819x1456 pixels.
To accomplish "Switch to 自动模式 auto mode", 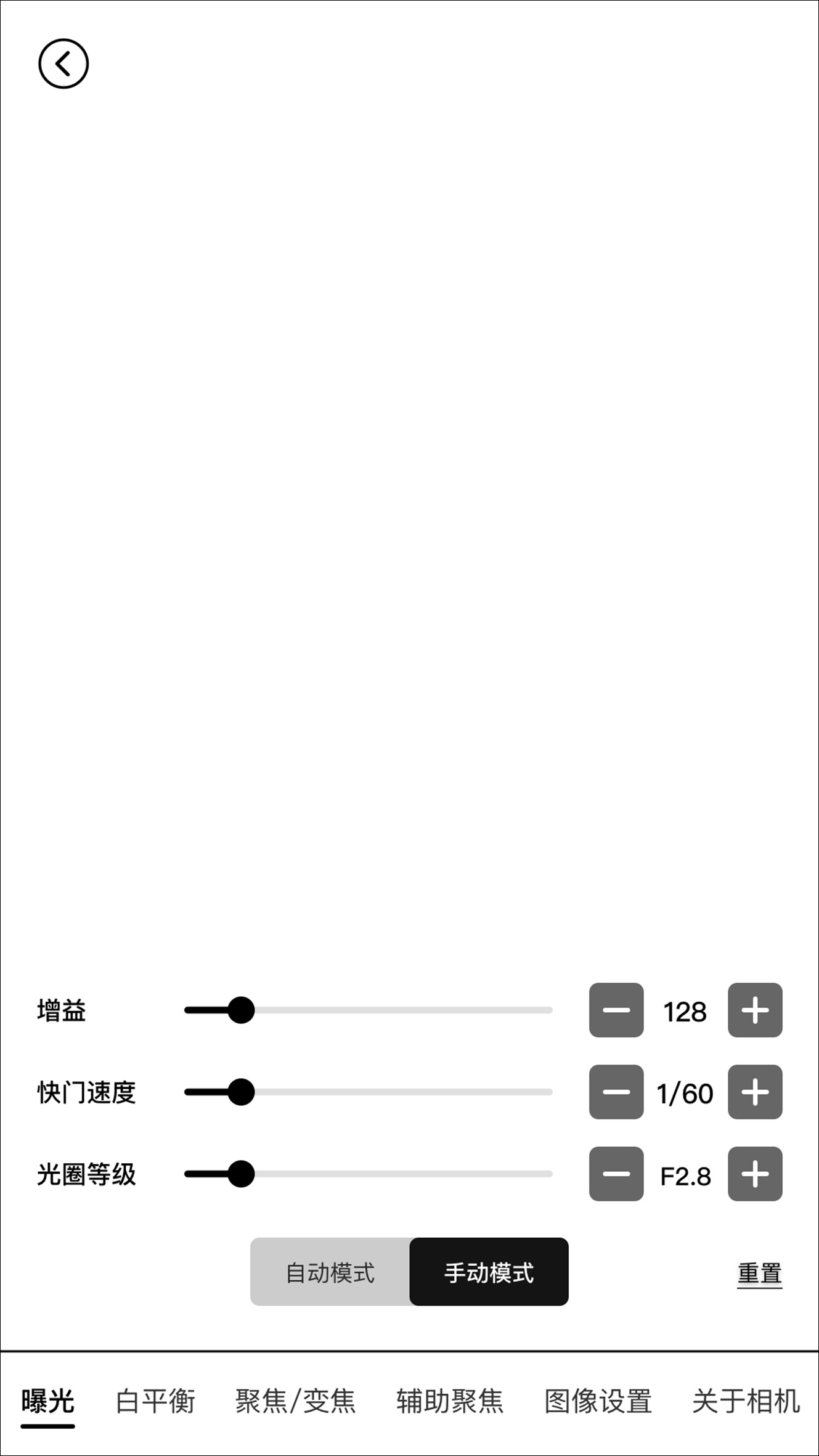I will pyautogui.click(x=330, y=1272).
